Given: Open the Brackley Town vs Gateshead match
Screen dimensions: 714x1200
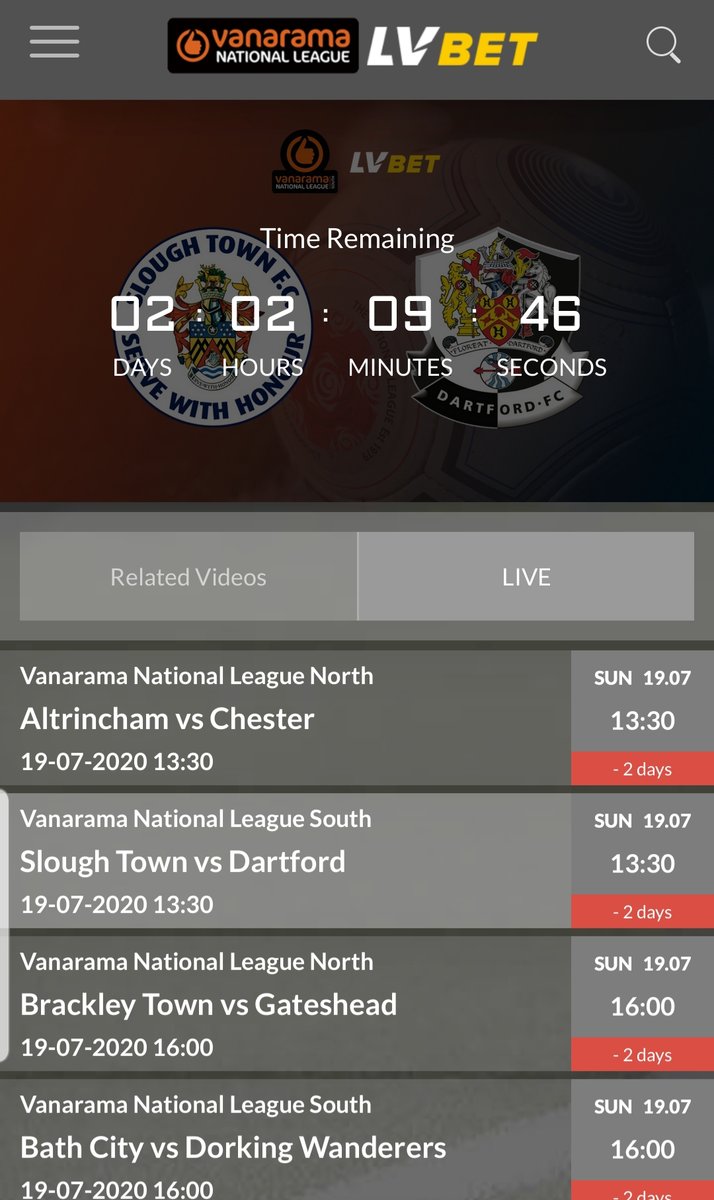Looking at the screenshot, I should (357, 1004).
